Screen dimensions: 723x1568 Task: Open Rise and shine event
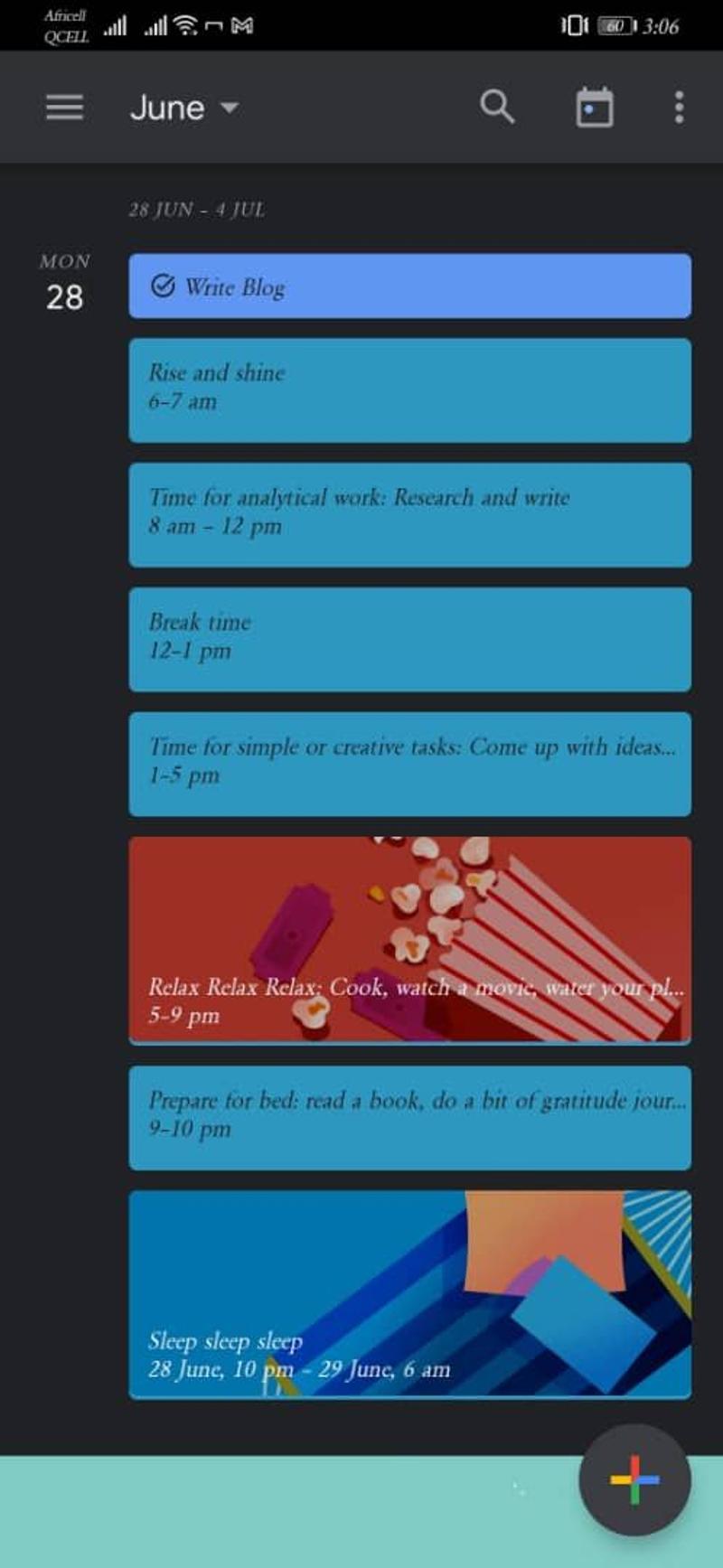(x=409, y=390)
